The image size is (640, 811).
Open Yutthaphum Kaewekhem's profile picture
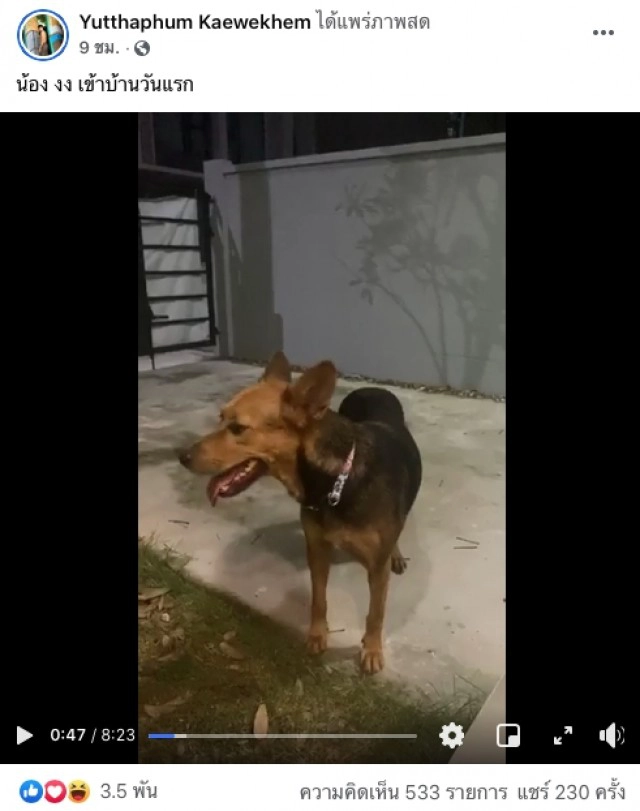(x=42, y=35)
